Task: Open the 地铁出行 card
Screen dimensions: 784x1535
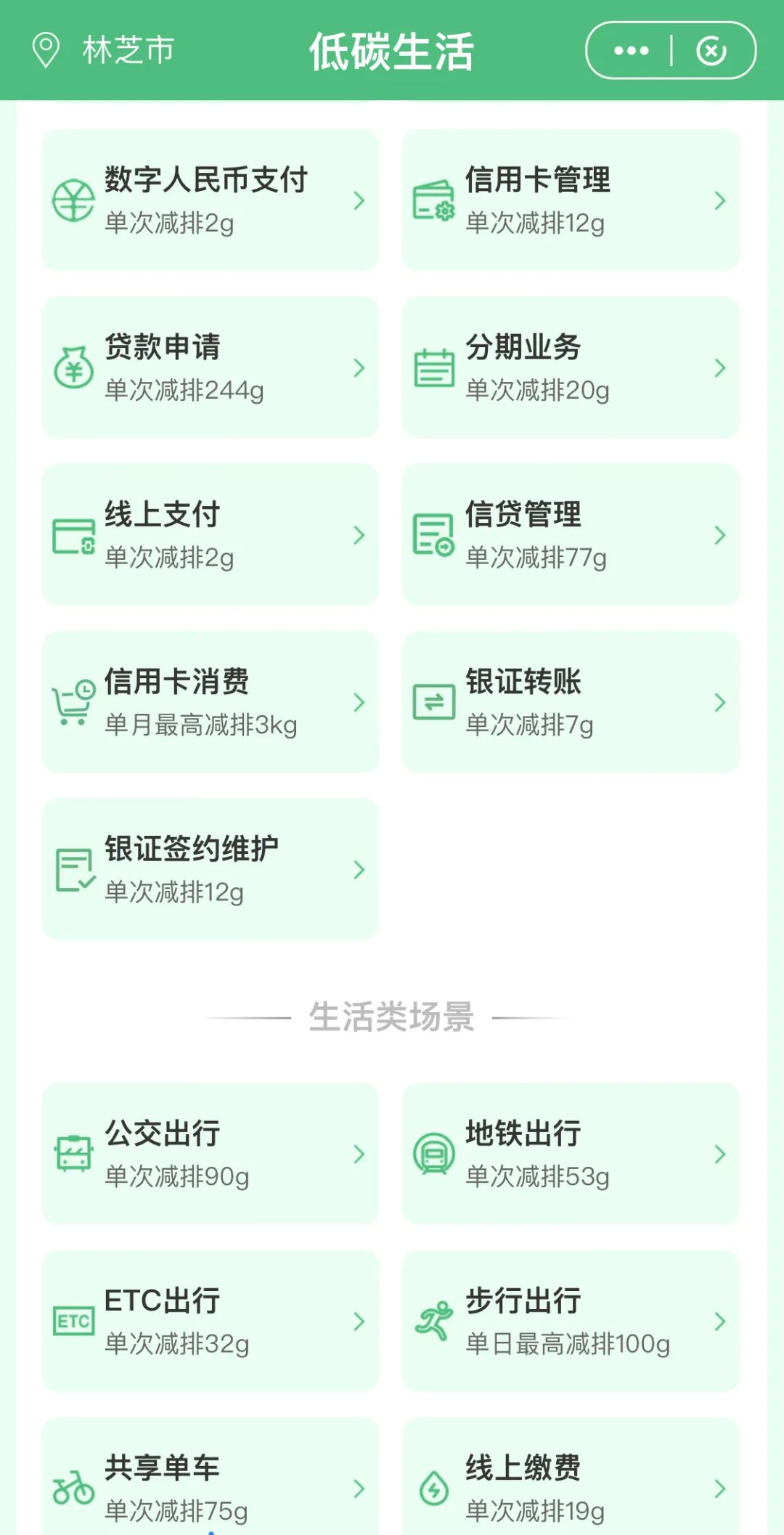Action: click(x=571, y=1154)
